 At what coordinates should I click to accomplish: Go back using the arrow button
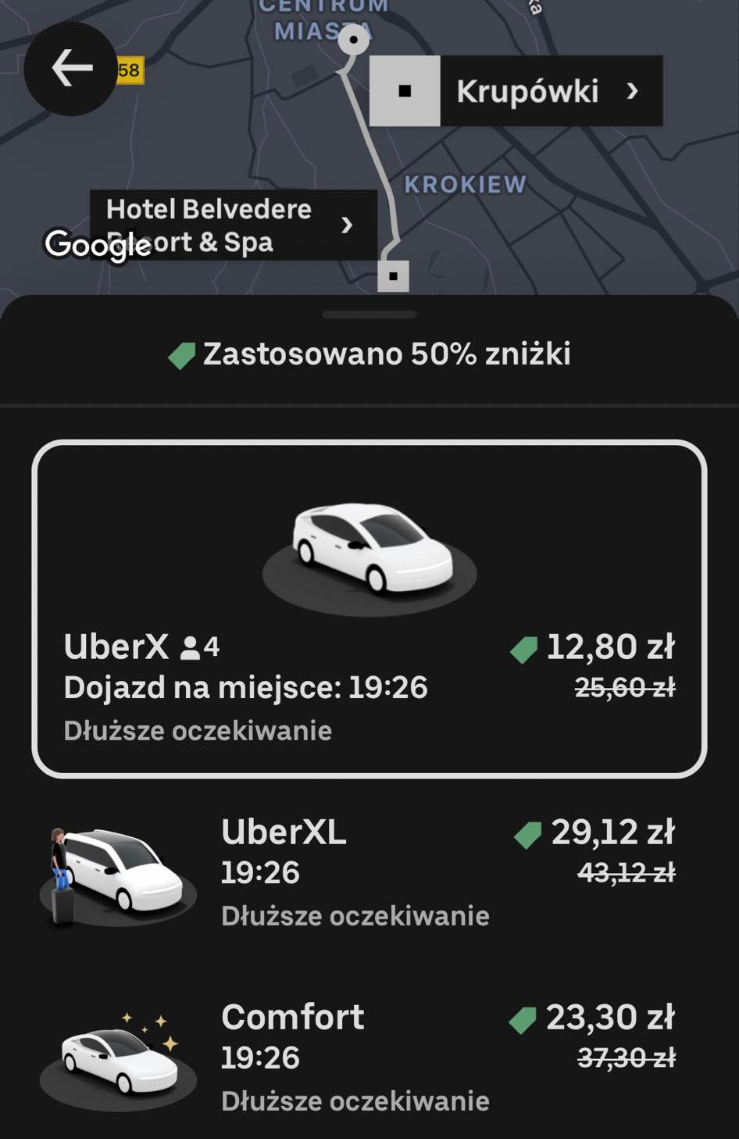[71, 69]
